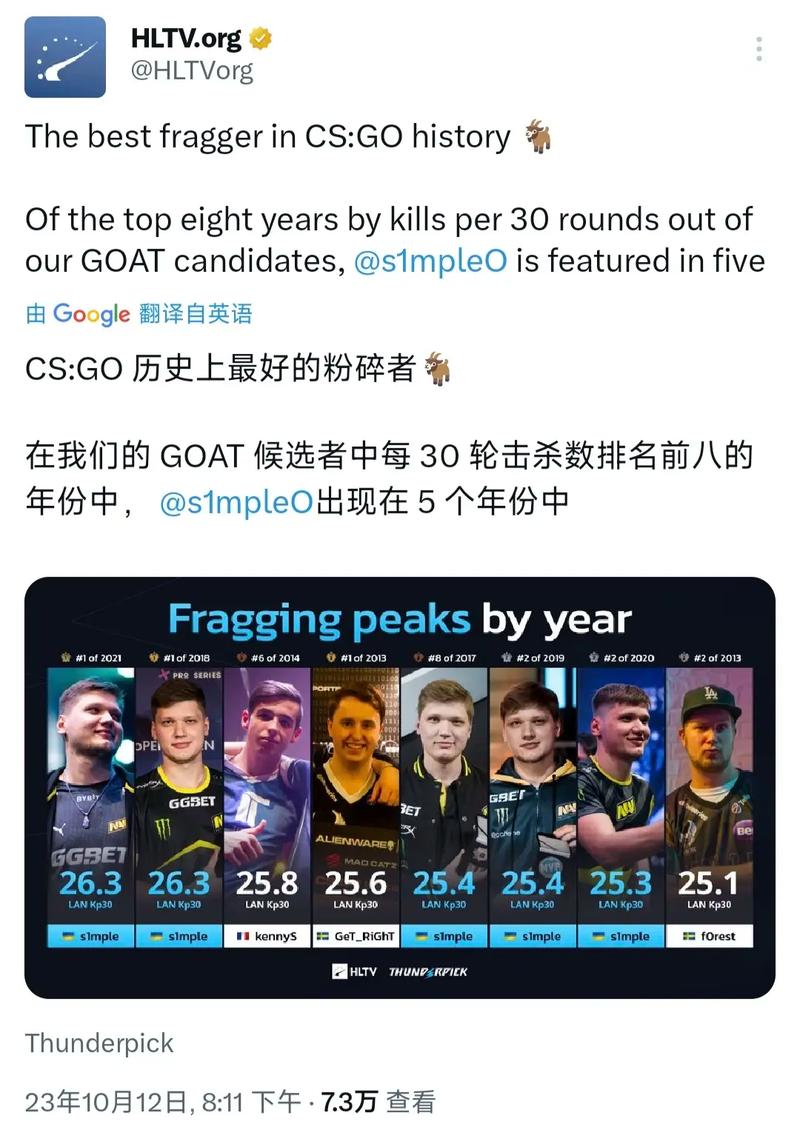The height and width of the screenshot is (1124, 800).
Task: Open HLTV.org profile picture
Action: tap(65, 57)
